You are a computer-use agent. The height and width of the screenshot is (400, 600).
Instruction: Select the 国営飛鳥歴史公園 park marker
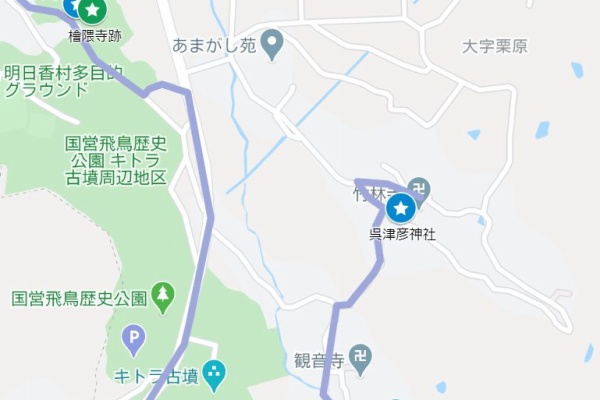click(163, 296)
